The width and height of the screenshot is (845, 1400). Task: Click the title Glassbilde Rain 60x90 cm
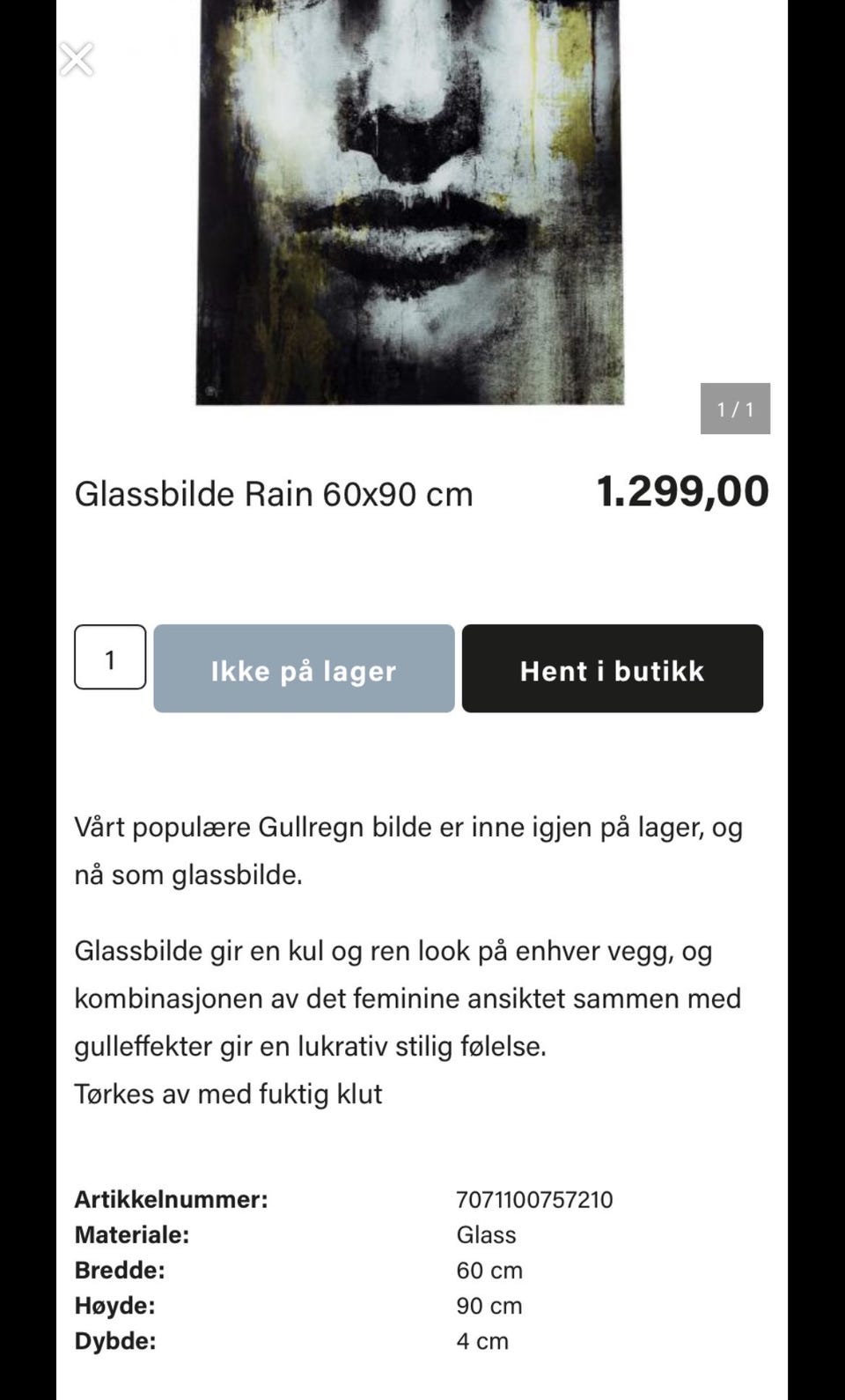click(x=276, y=493)
